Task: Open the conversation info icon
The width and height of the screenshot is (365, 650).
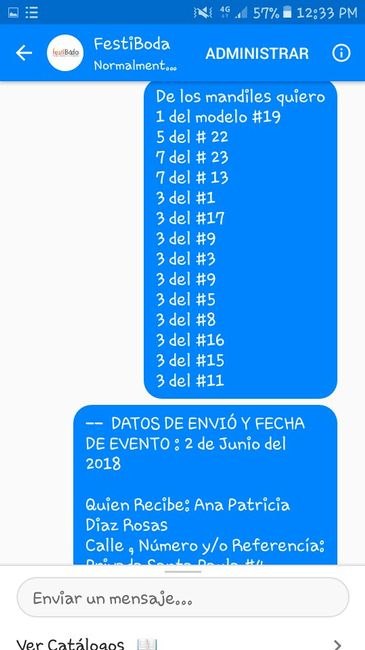Action: point(341,53)
